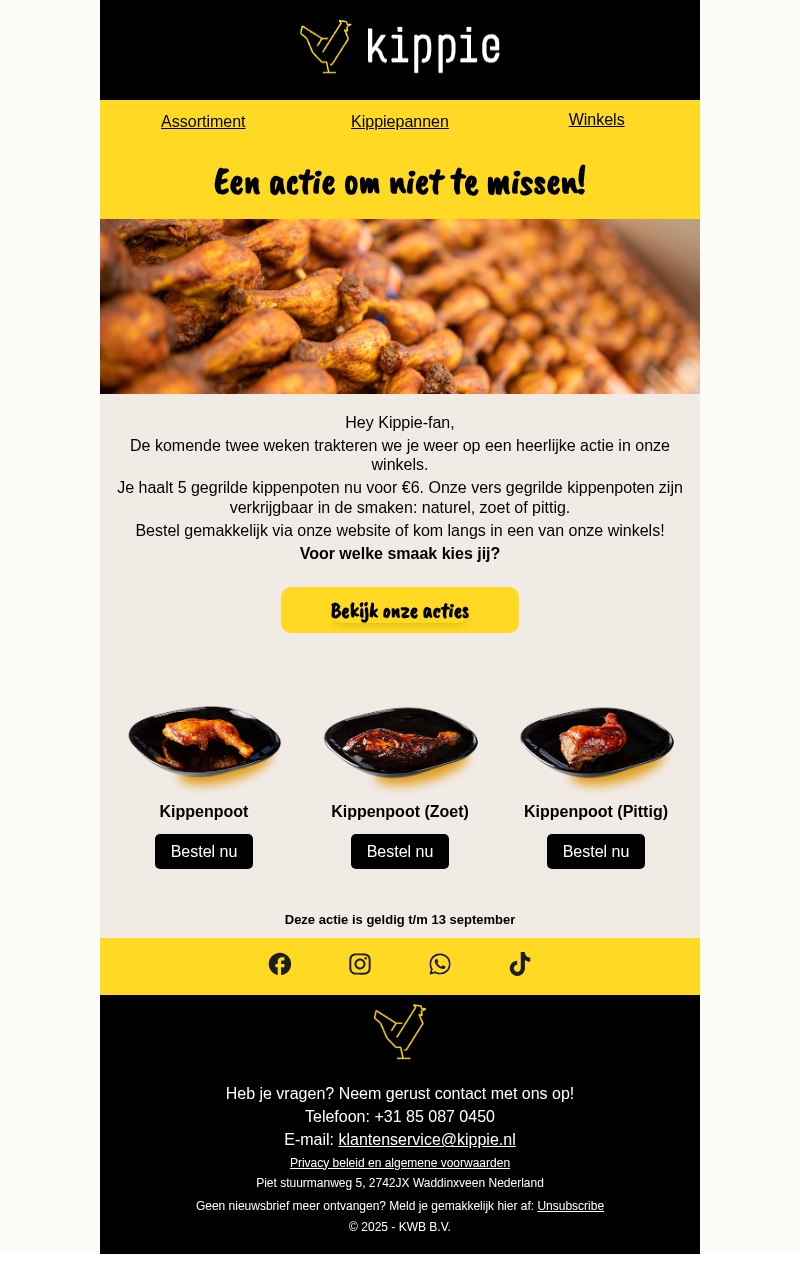Screen dimensions: 800x1271
Task: Order Kippenpoot (Zoet) with Bestel nu
Action: click(400, 851)
